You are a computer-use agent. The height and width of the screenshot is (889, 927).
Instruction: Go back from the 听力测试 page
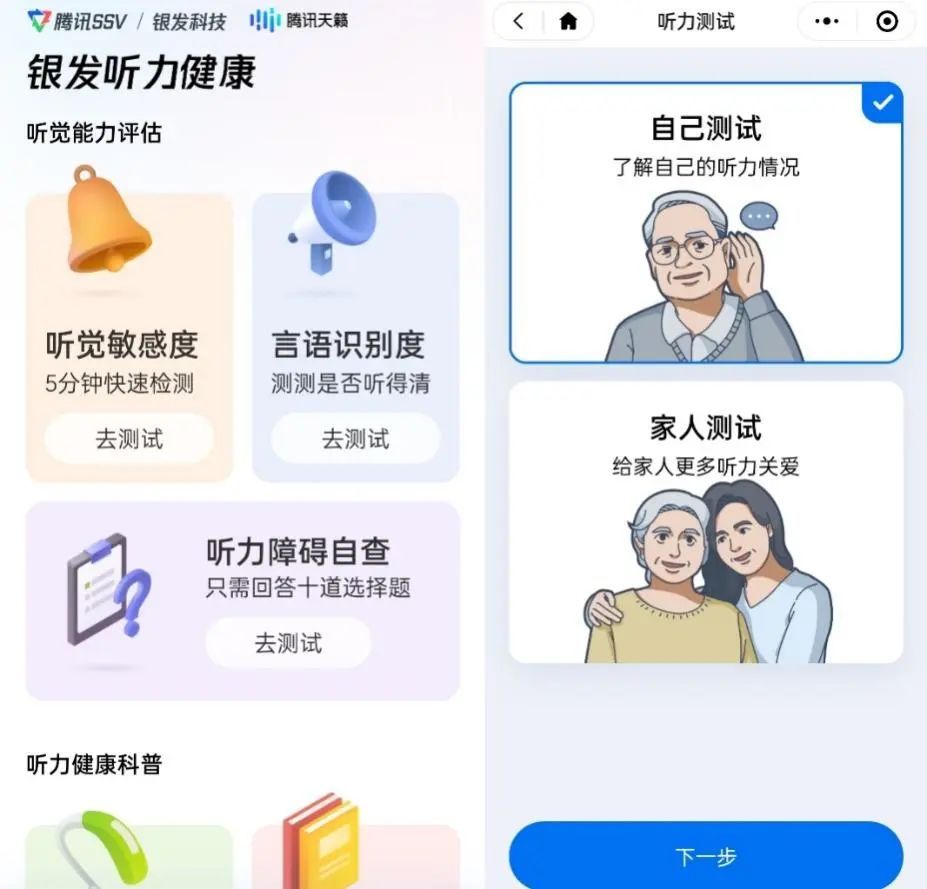point(518,21)
